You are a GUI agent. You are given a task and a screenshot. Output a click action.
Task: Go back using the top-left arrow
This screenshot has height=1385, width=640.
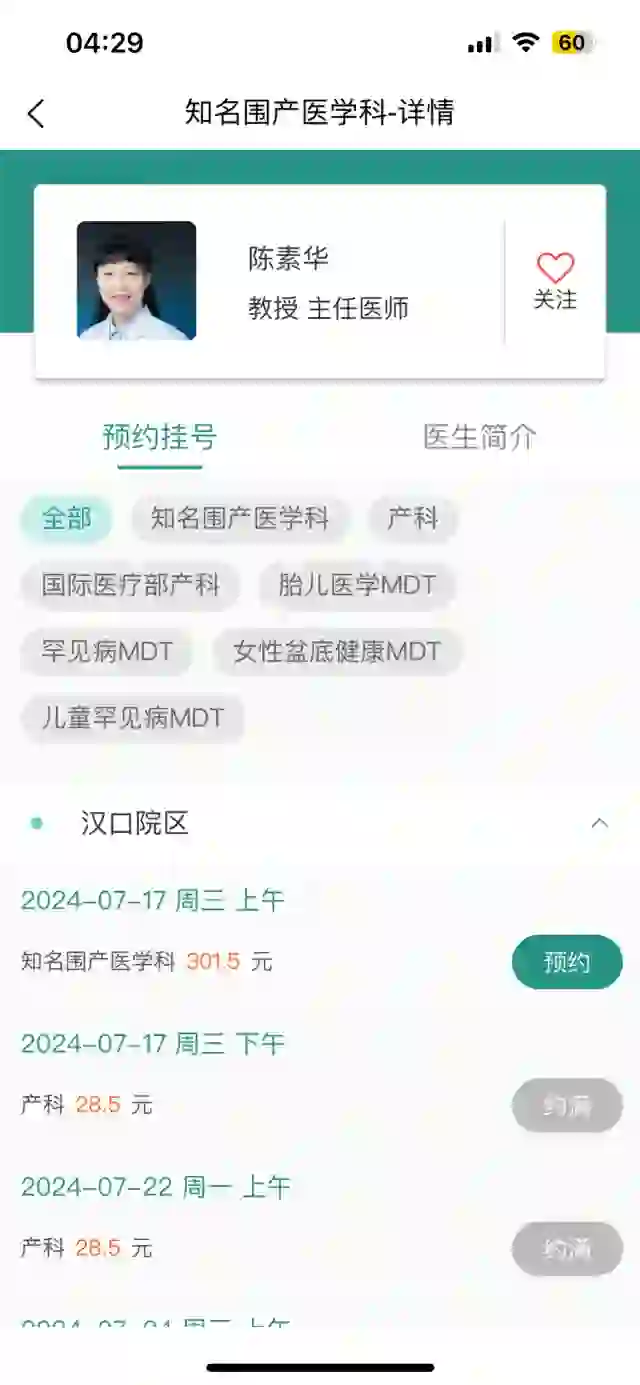[x=36, y=113]
